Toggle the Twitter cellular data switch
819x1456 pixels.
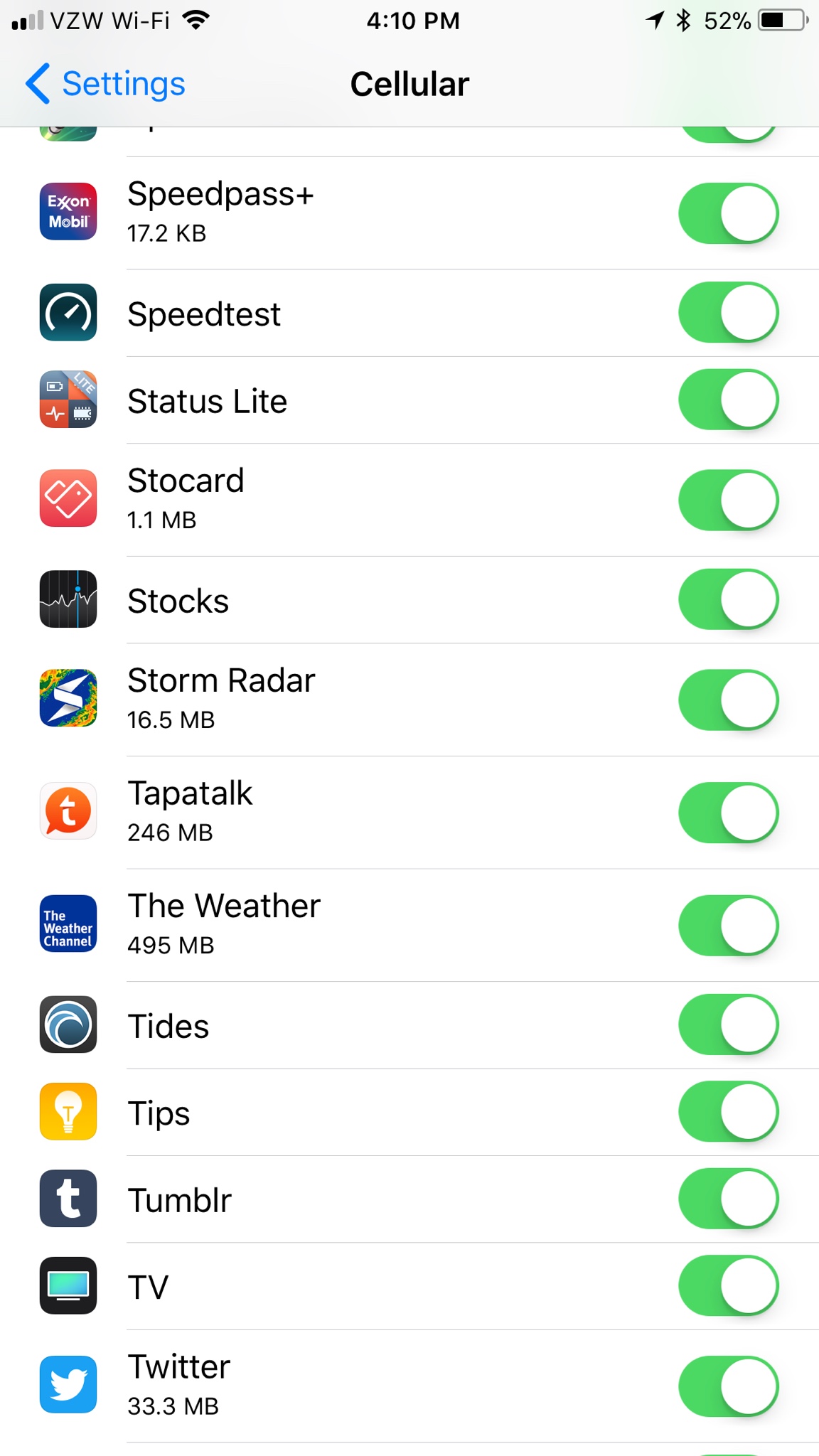click(x=728, y=1386)
